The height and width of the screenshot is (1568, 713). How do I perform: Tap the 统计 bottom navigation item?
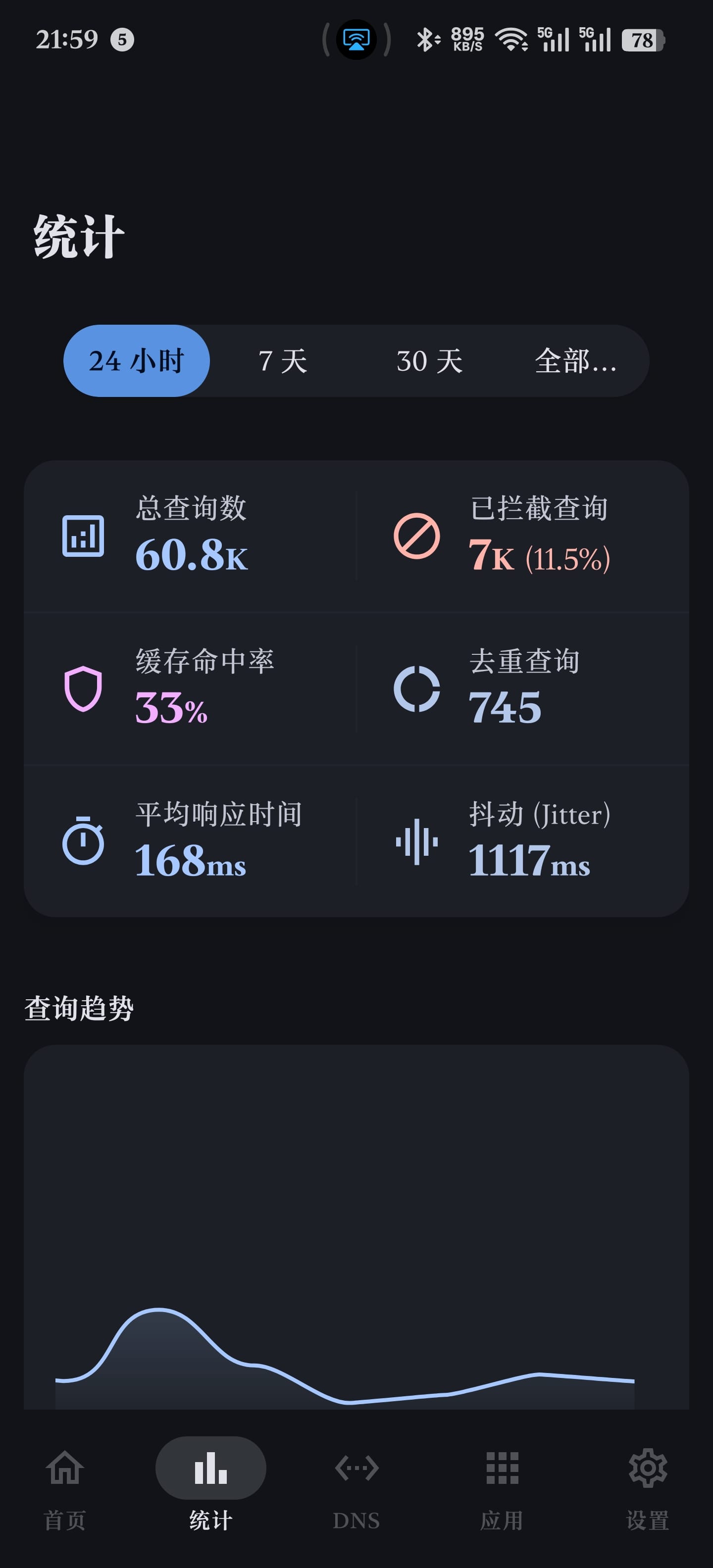pos(210,1486)
